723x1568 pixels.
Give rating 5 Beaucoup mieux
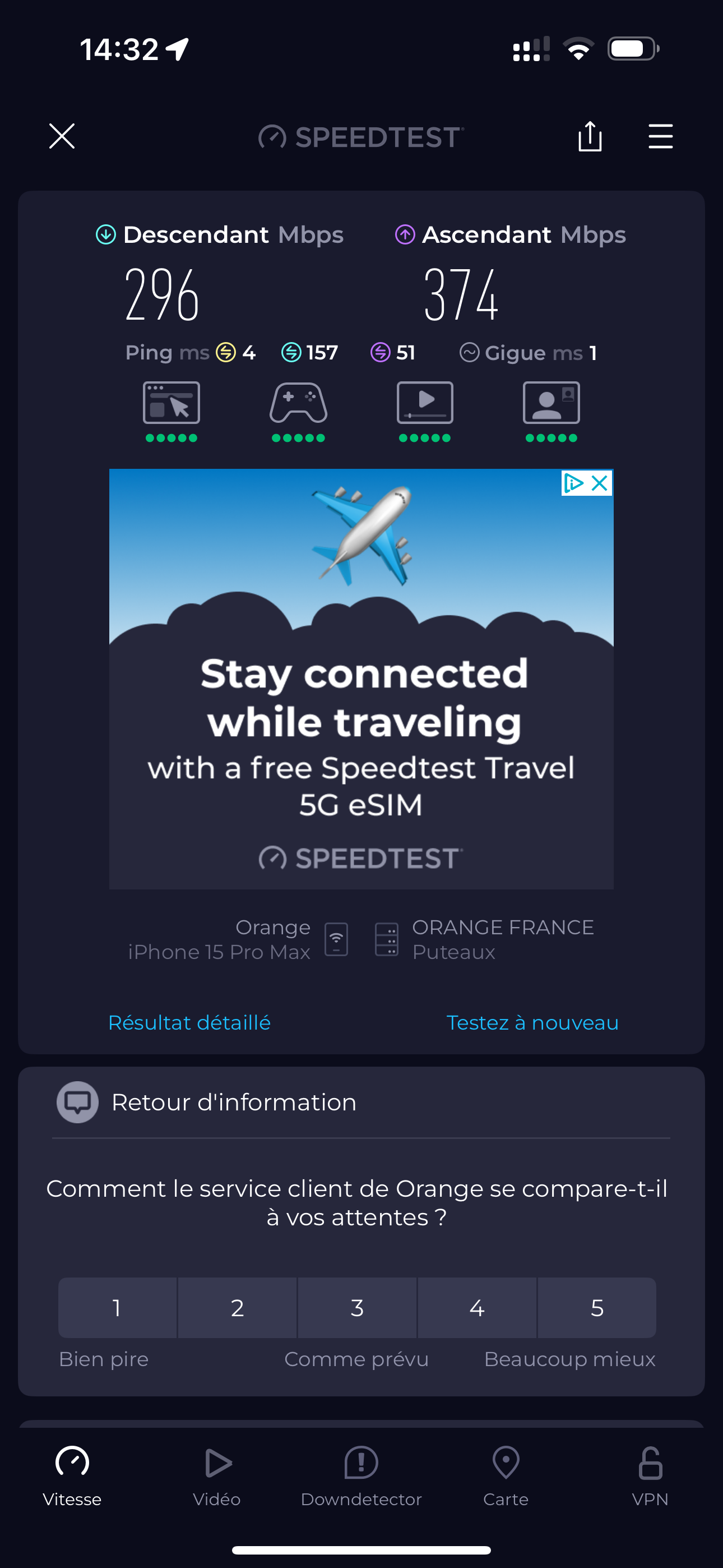coord(597,1307)
